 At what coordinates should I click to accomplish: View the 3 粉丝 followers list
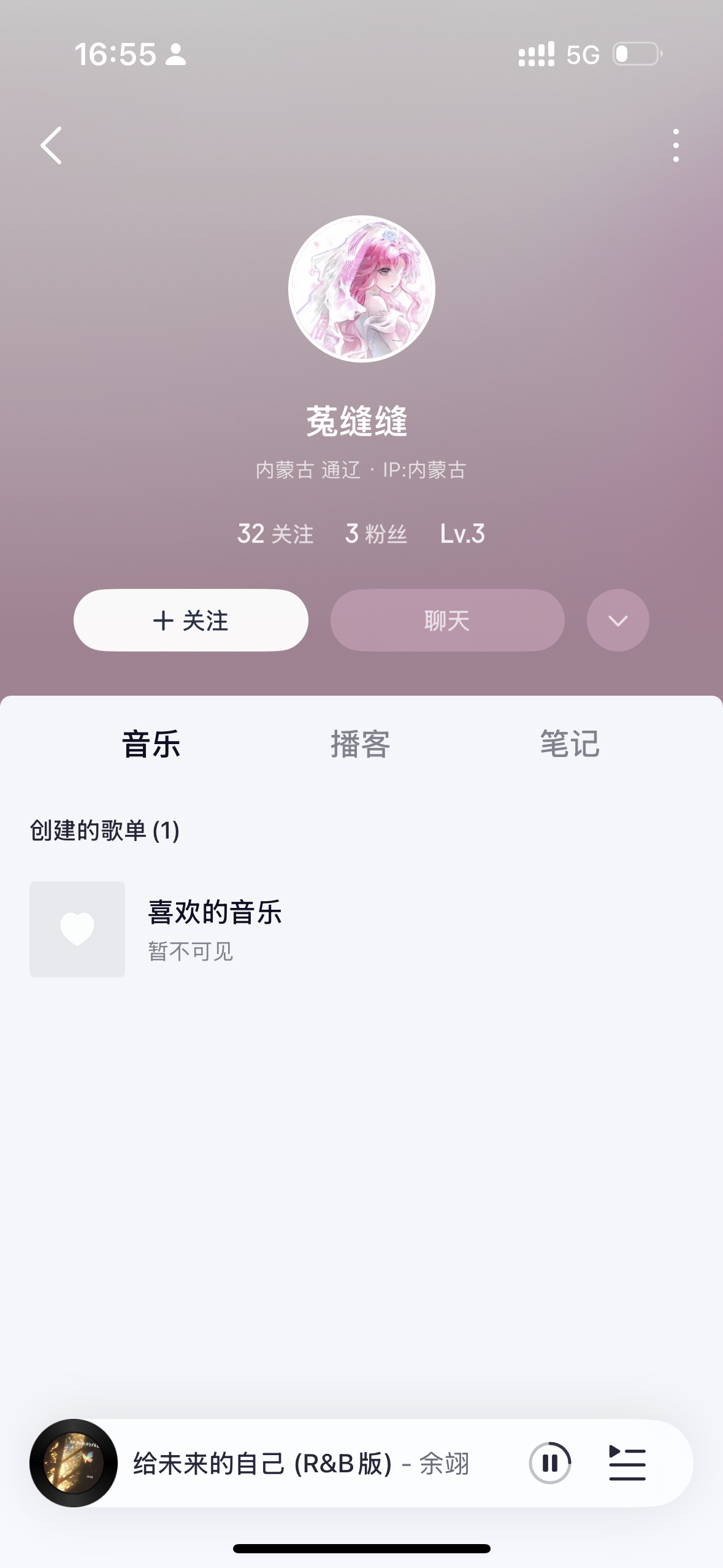pos(376,534)
